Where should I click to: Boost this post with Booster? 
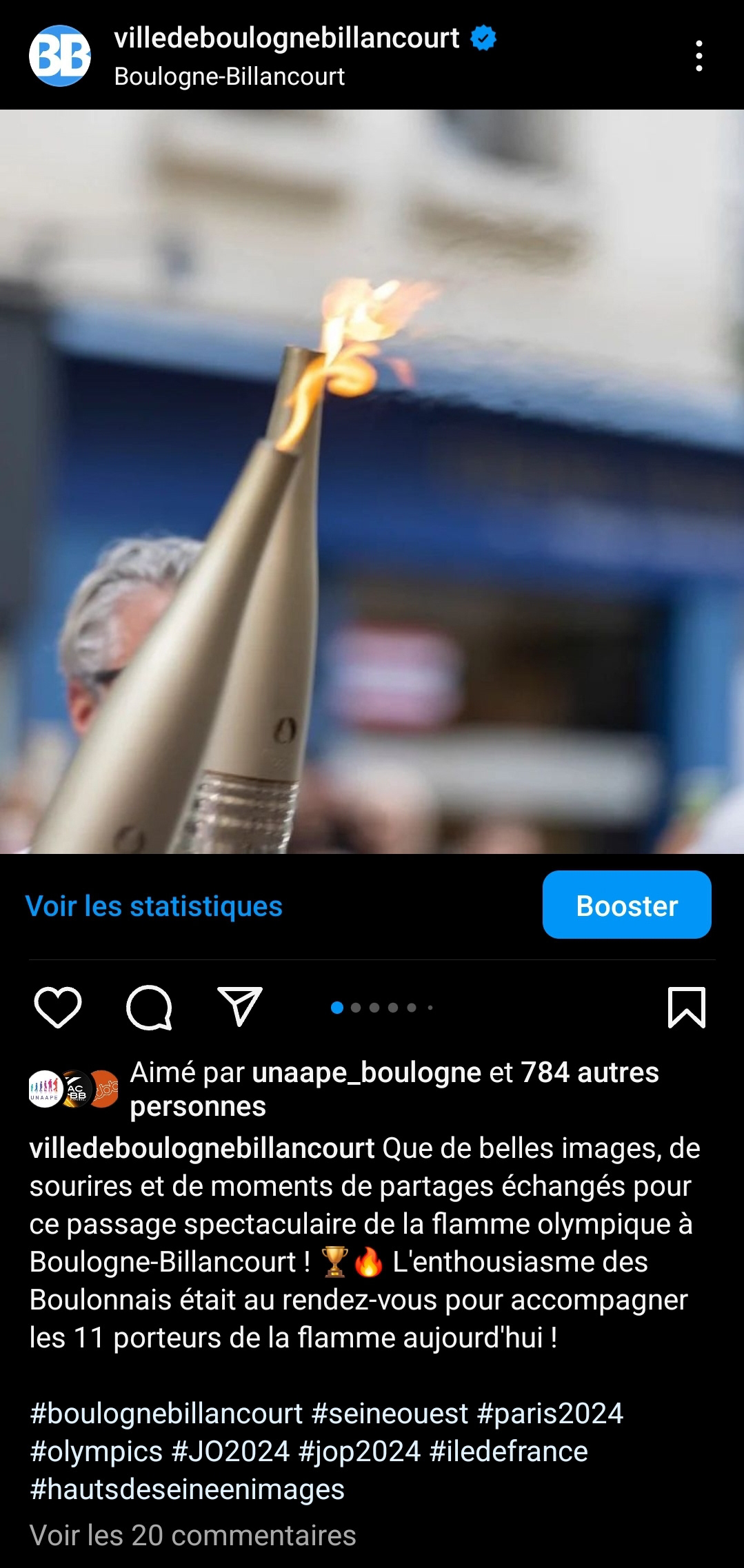click(x=626, y=905)
